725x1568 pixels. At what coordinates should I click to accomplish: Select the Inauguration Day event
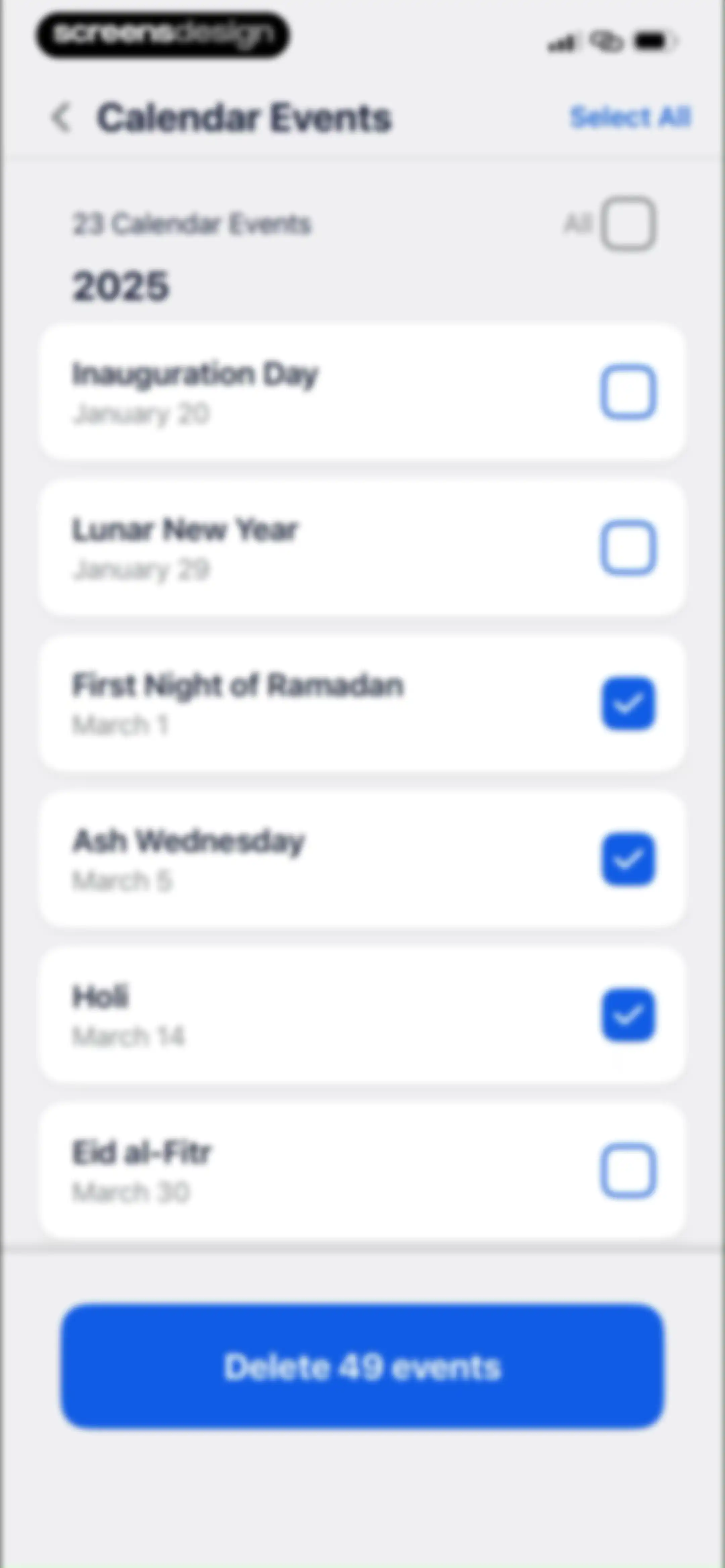click(628, 391)
